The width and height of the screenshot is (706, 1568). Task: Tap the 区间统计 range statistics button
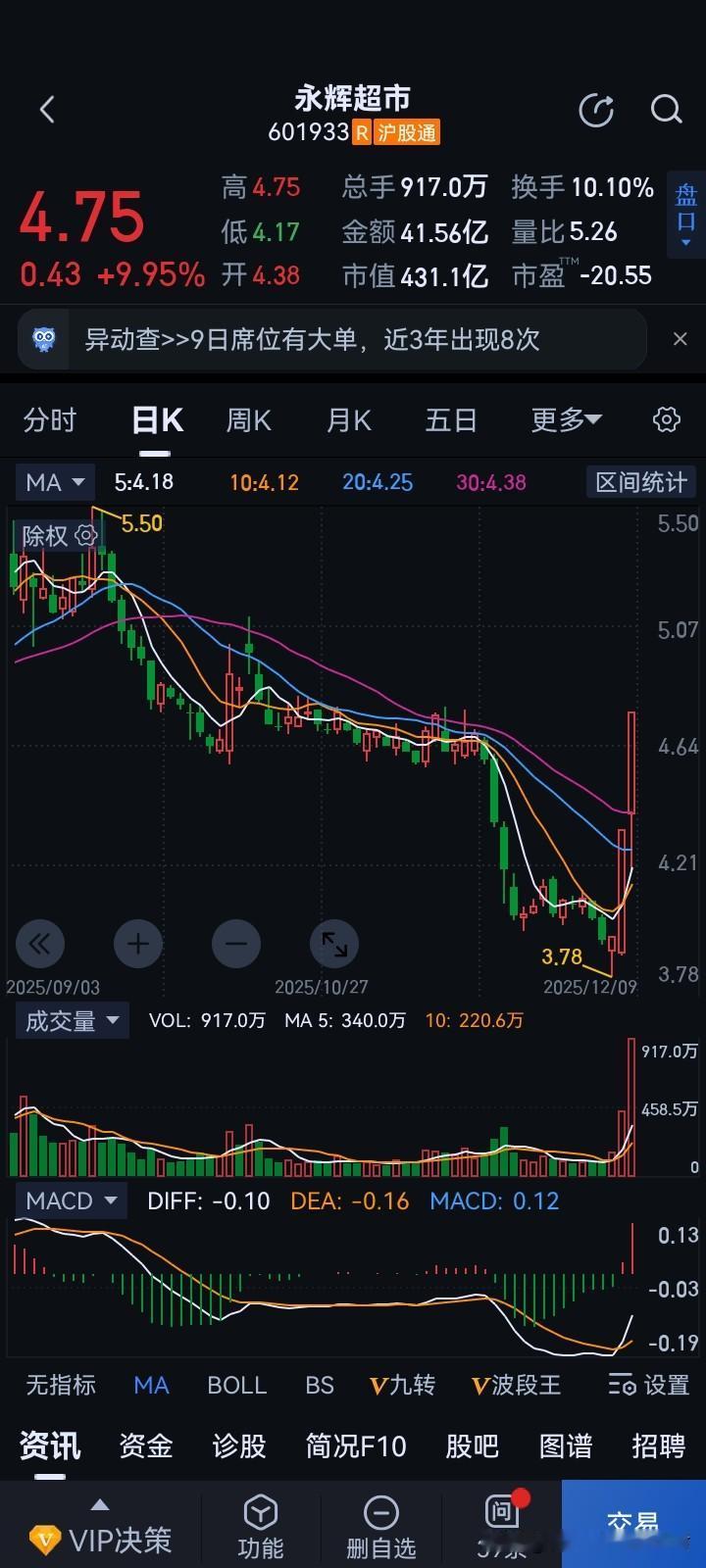click(x=640, y=481)
